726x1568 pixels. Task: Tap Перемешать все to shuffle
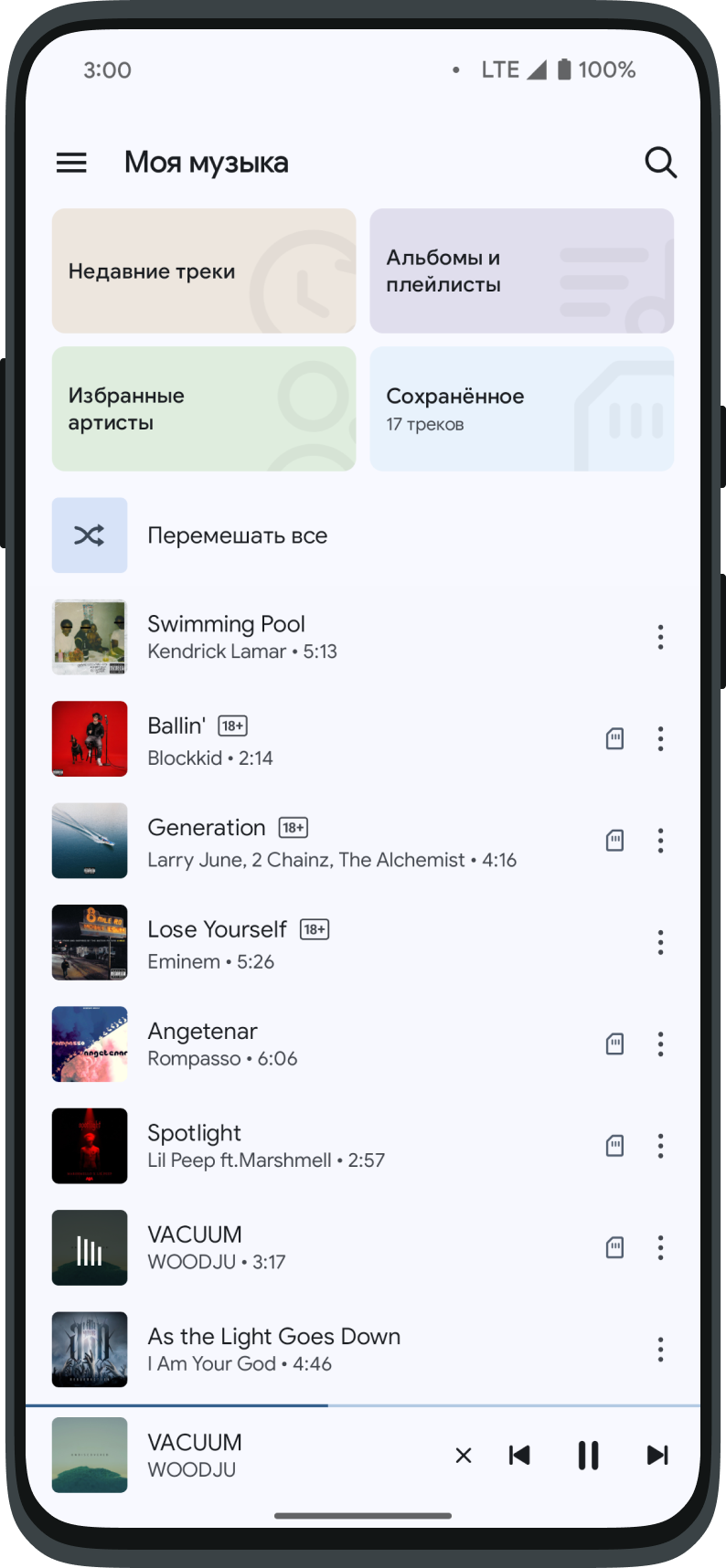tap(237, 535)
